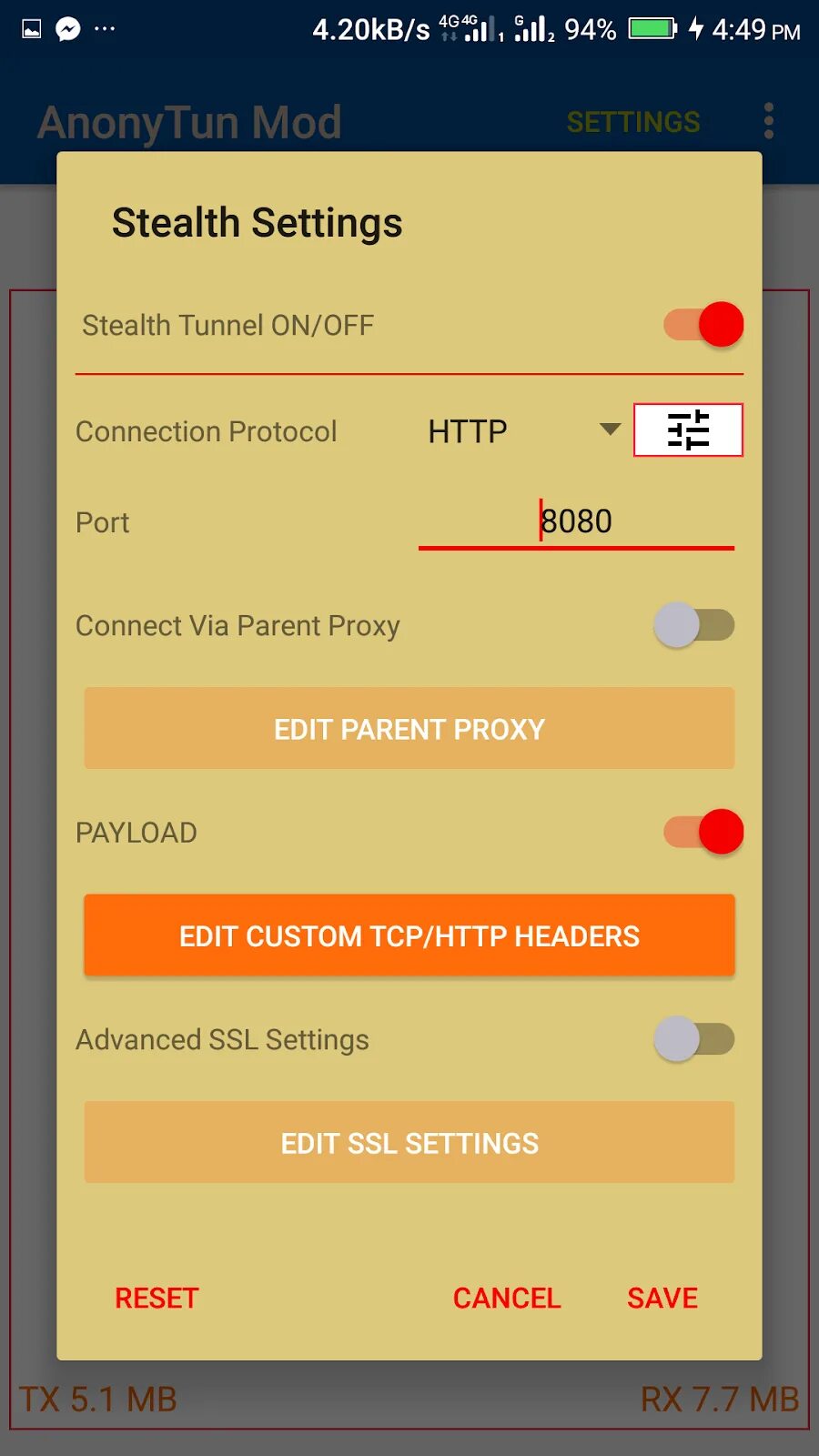Open protocol tuning sliders icon
This screenshot has height=1456, width=819.
[688, 430]
